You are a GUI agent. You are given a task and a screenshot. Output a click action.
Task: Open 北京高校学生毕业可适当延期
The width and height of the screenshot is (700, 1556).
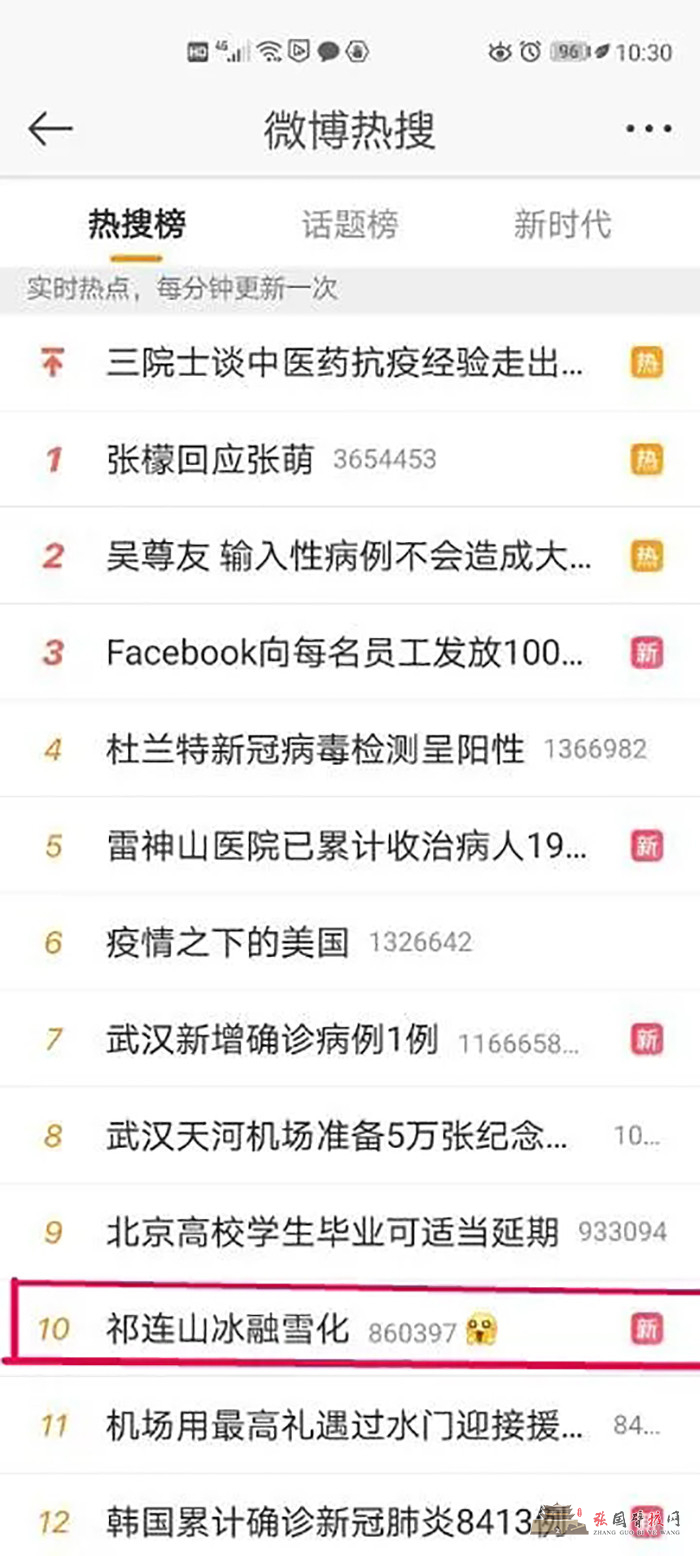[x=332, y=1232]
